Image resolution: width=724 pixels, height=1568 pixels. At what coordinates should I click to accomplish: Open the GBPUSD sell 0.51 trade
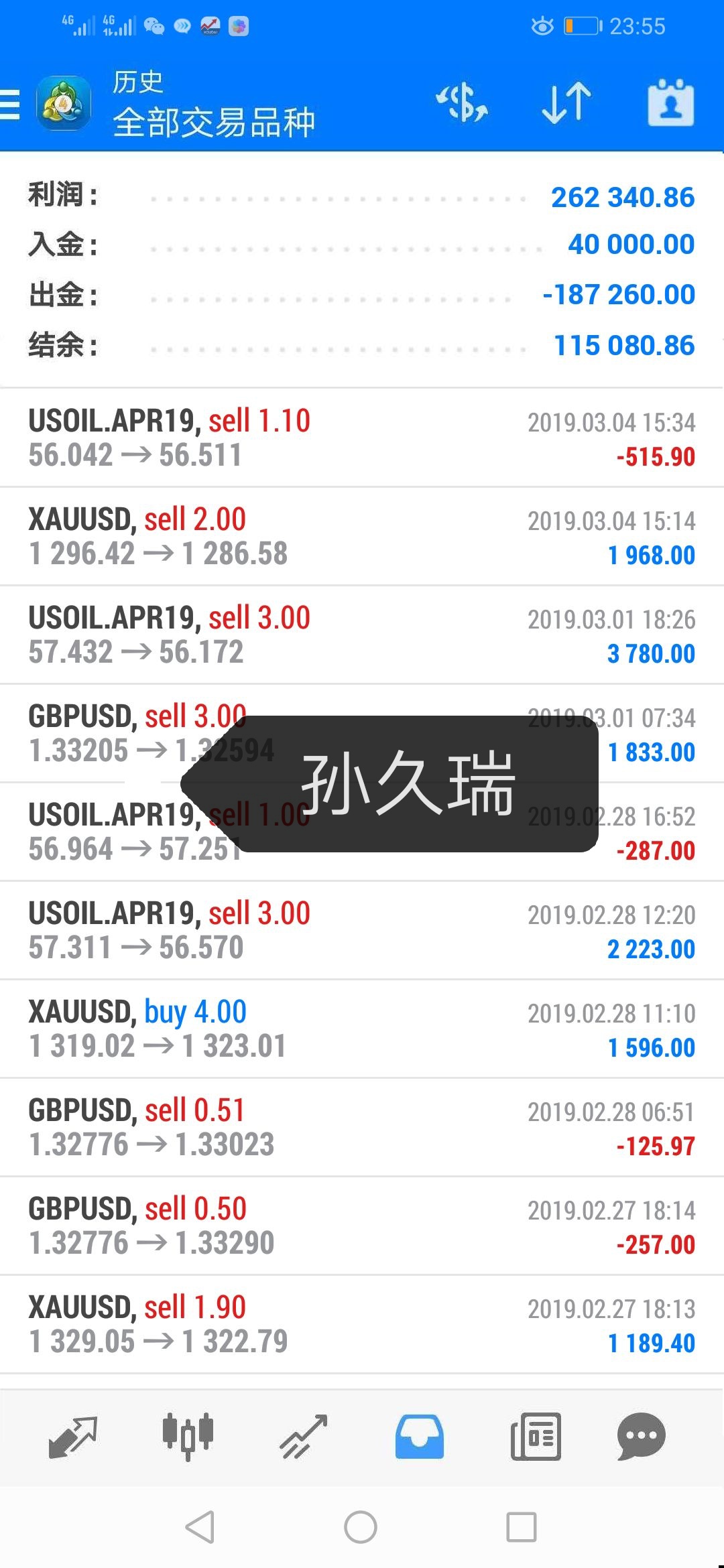(x=362, y=1127)
